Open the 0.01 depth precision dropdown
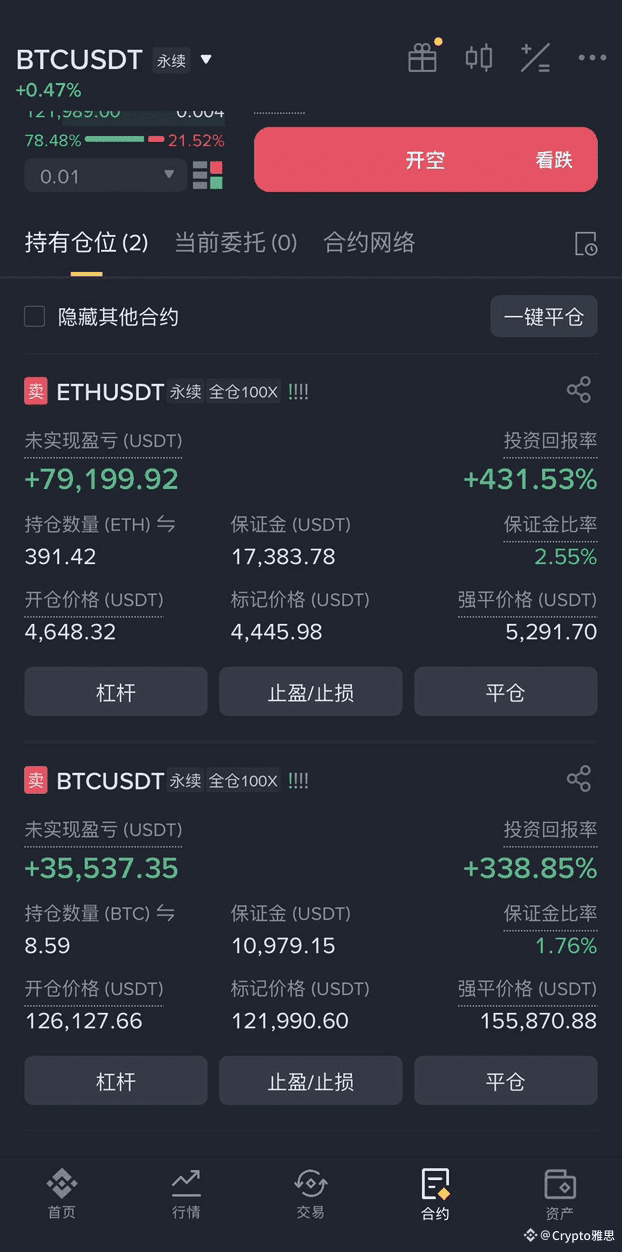Viewport: 622px width, 1252px height. coord(105,177)
